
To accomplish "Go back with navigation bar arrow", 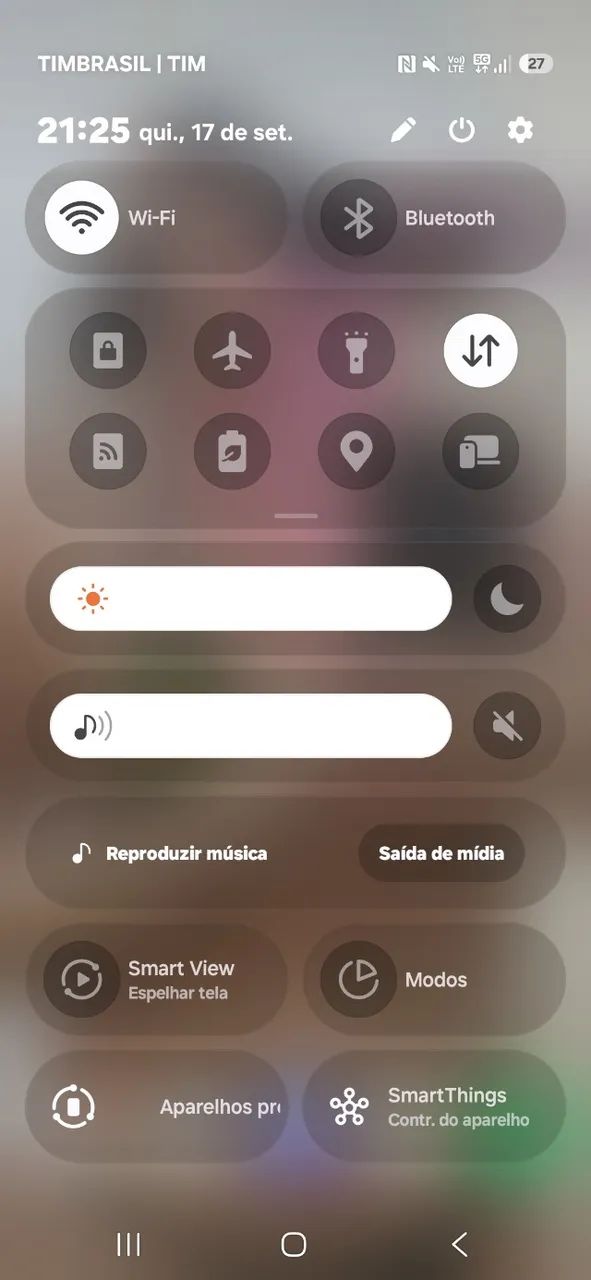I will pos(459,1244).
